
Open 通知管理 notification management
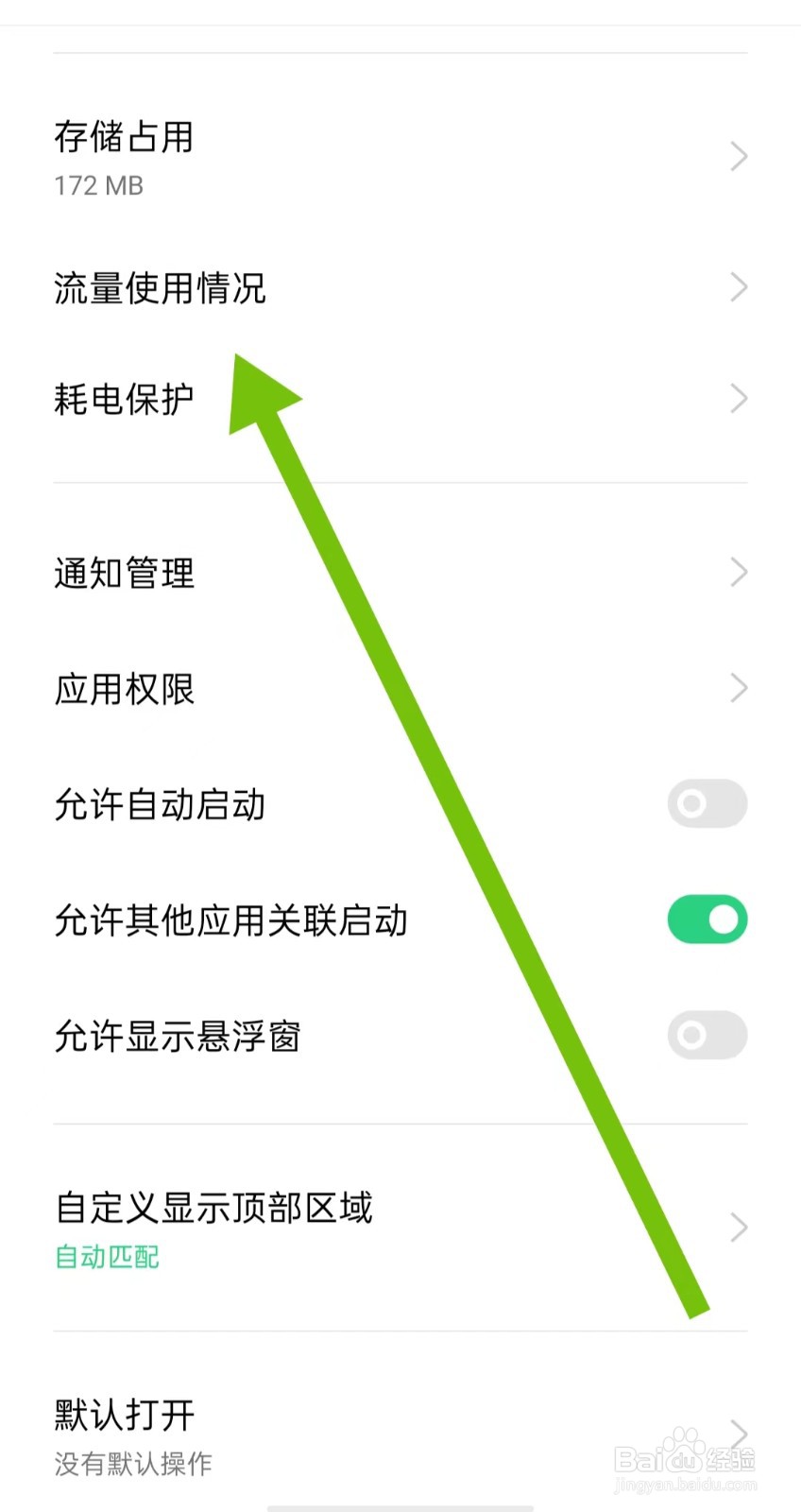coord(124,573)
